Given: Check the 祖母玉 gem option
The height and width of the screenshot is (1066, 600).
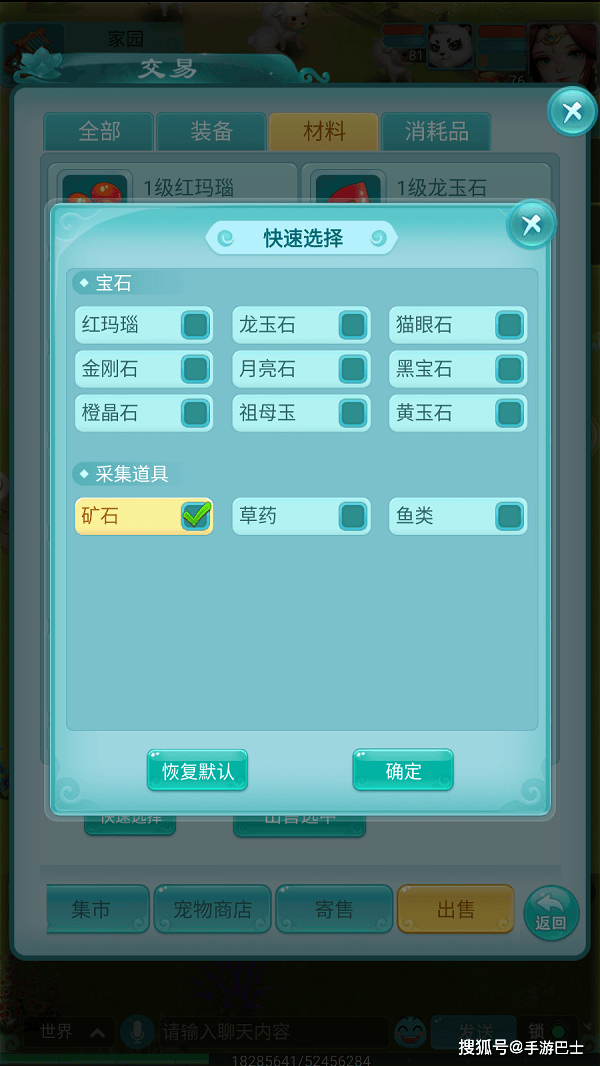Looking at the screenshot, I should tap(353, 412).
